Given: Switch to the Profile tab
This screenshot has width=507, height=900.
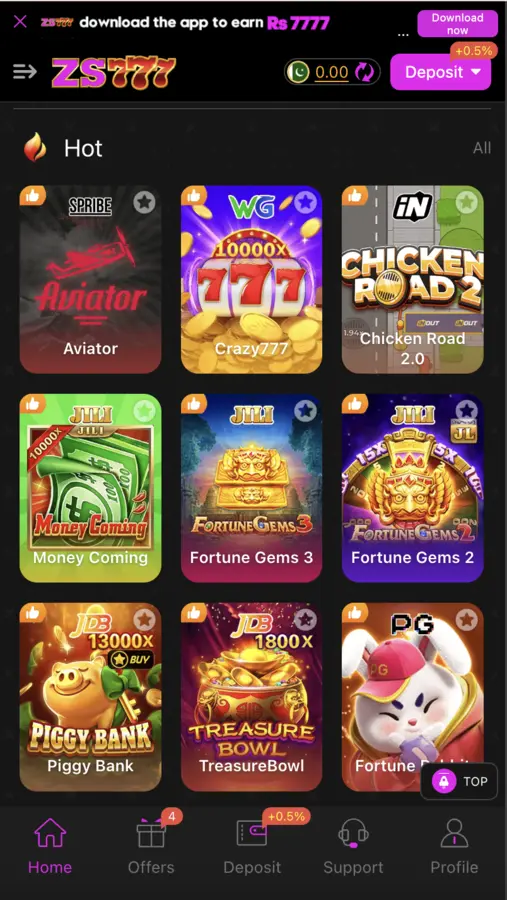Looking at the screenshot, I should (454, 846).
